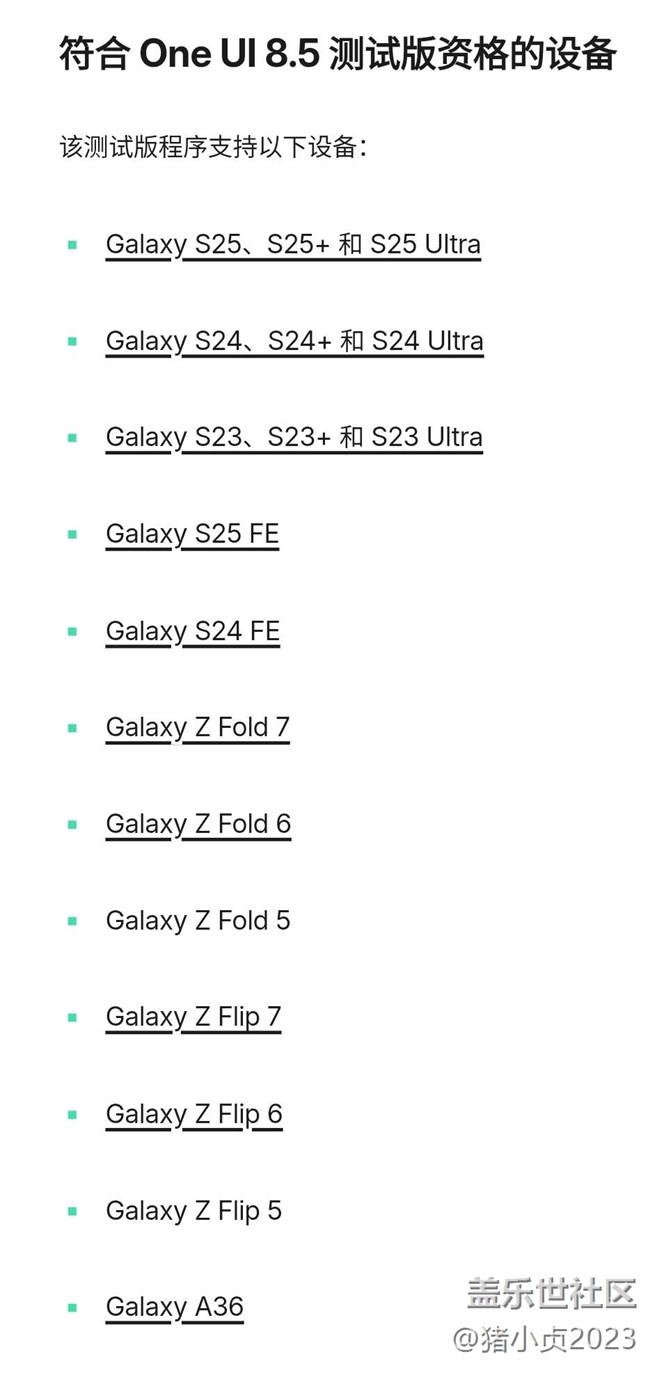Open the Galaxy S25, S25+ and S25 Ultra link

pos(293,244)
